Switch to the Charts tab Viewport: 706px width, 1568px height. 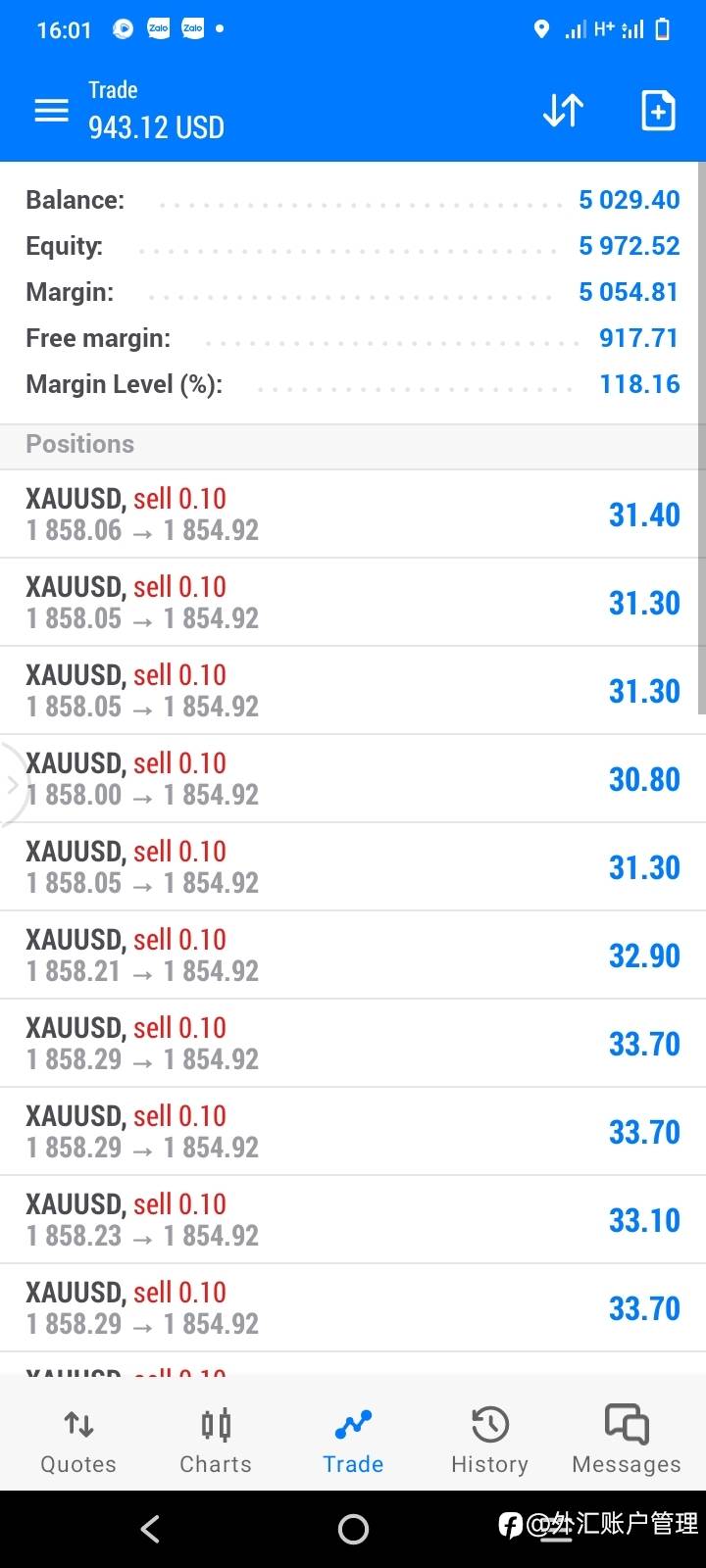tap(216, 1441)
